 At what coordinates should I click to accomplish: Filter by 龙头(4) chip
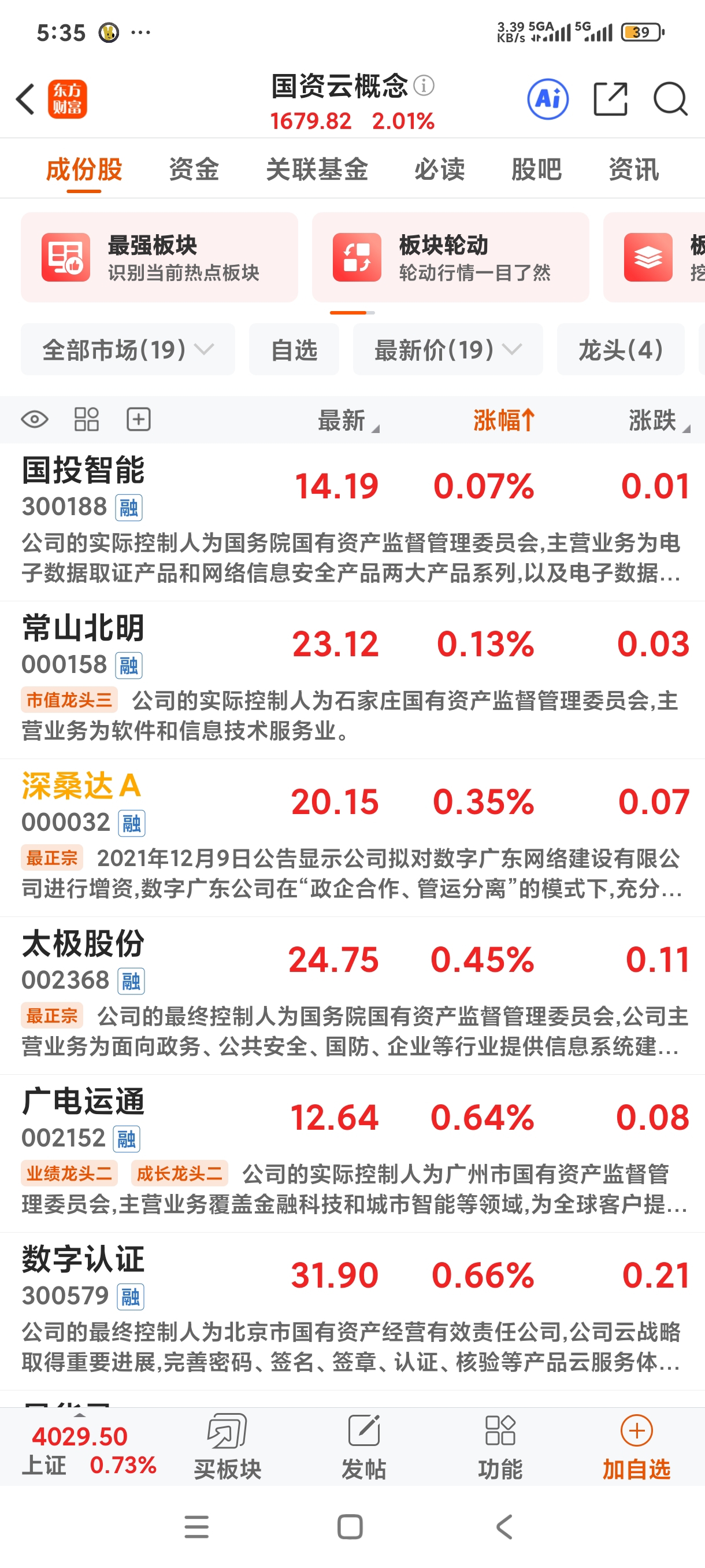click(620, 349)
